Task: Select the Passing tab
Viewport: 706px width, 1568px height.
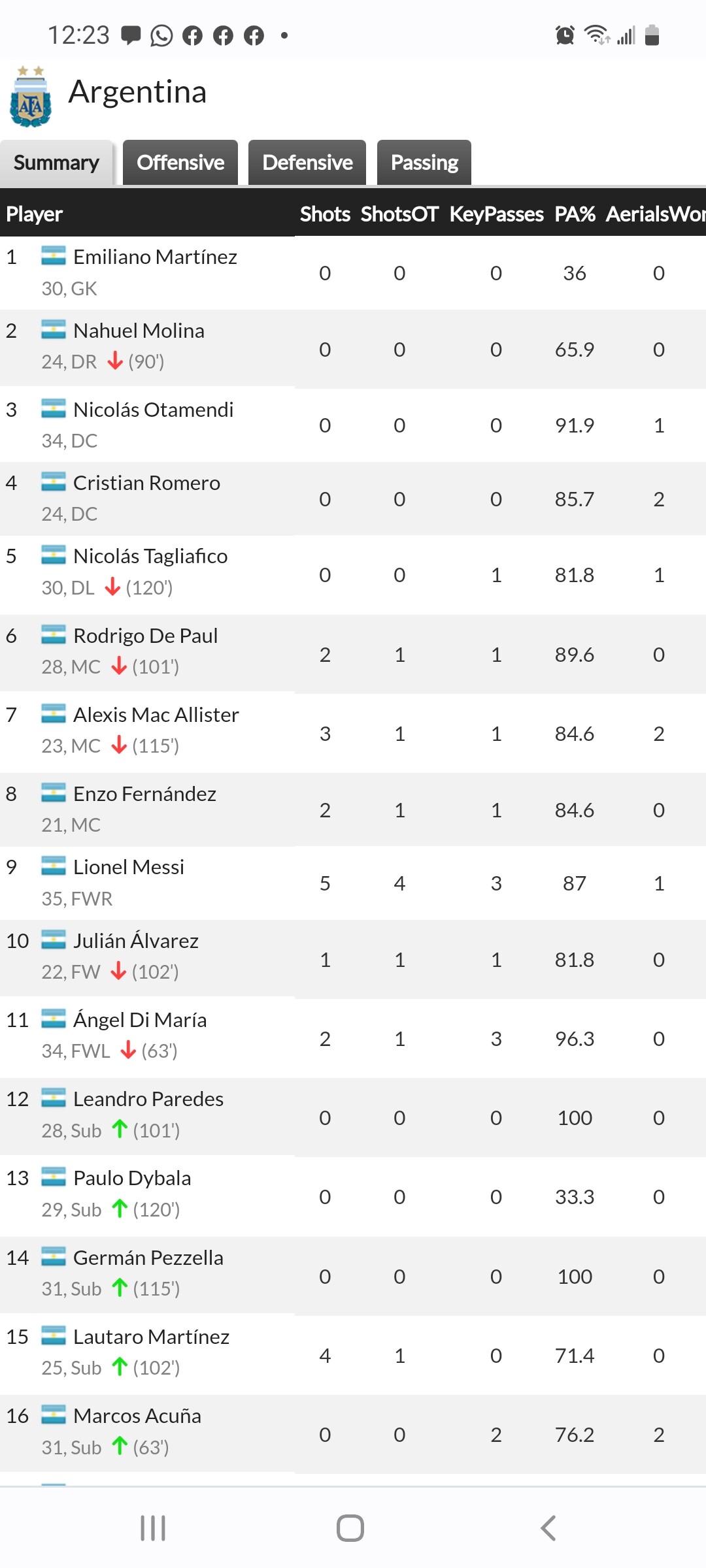Action: [424, 163]
